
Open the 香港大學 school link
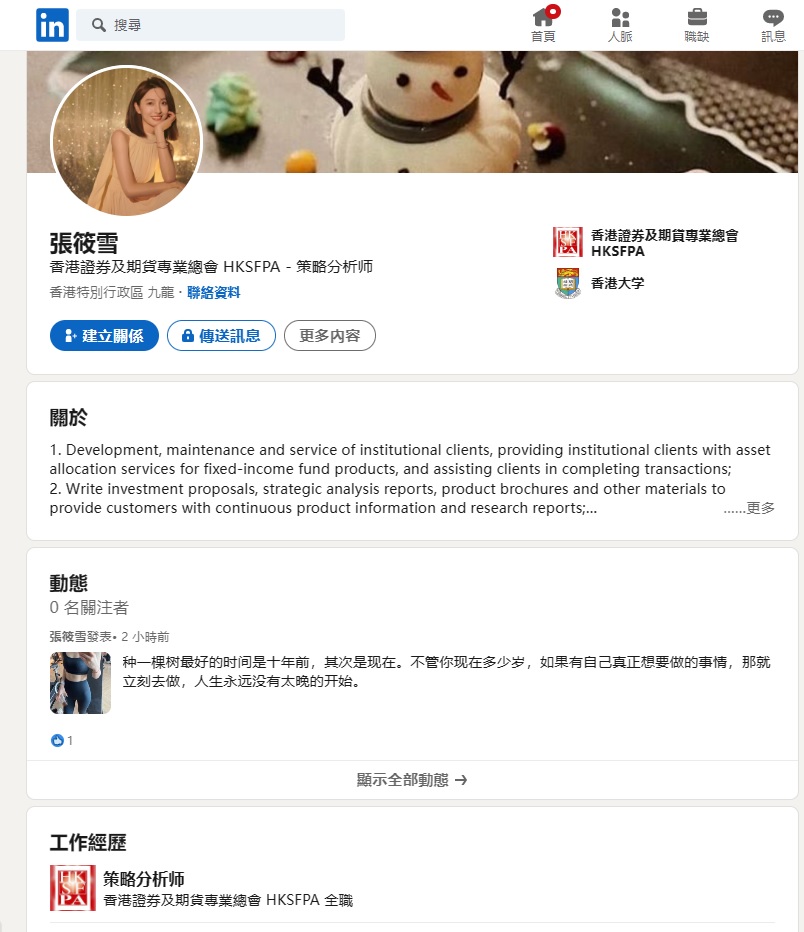(x=616, y=283)
